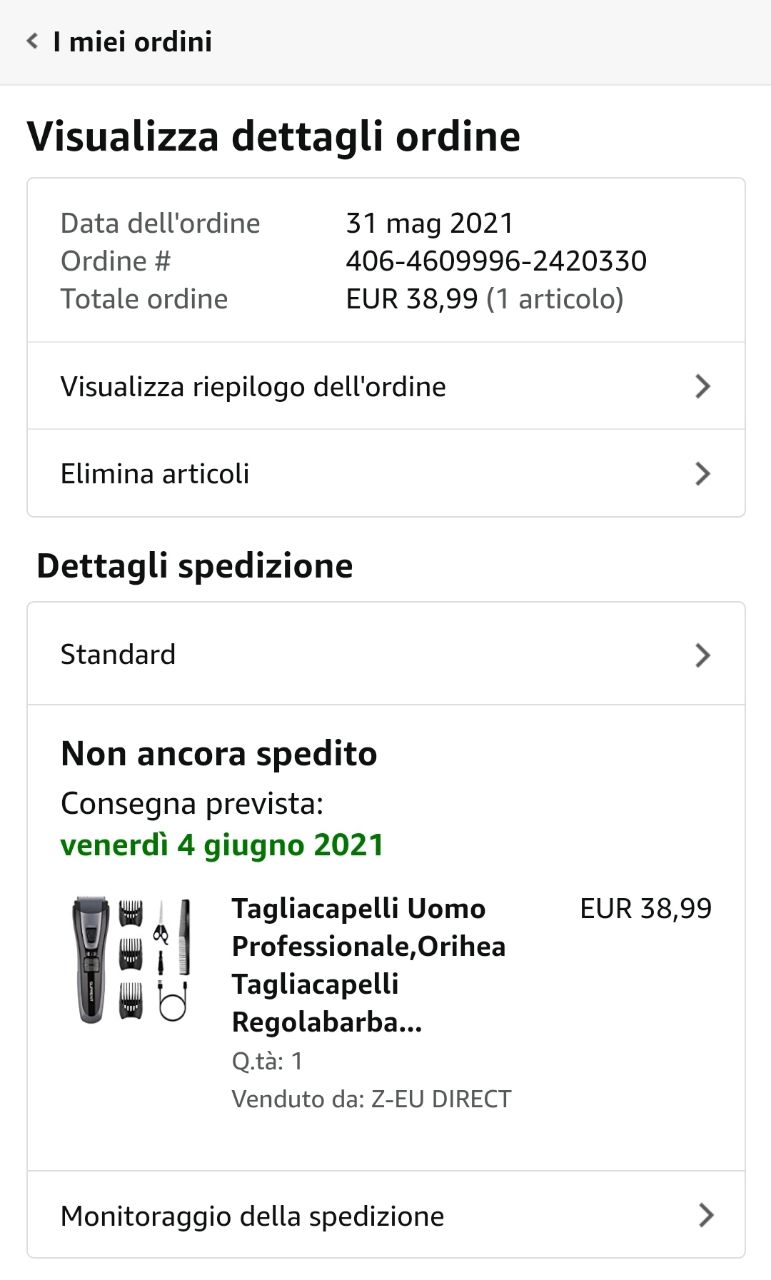Open the Standard shipping option row
The image size is (771, 1280).
(386, 654)
